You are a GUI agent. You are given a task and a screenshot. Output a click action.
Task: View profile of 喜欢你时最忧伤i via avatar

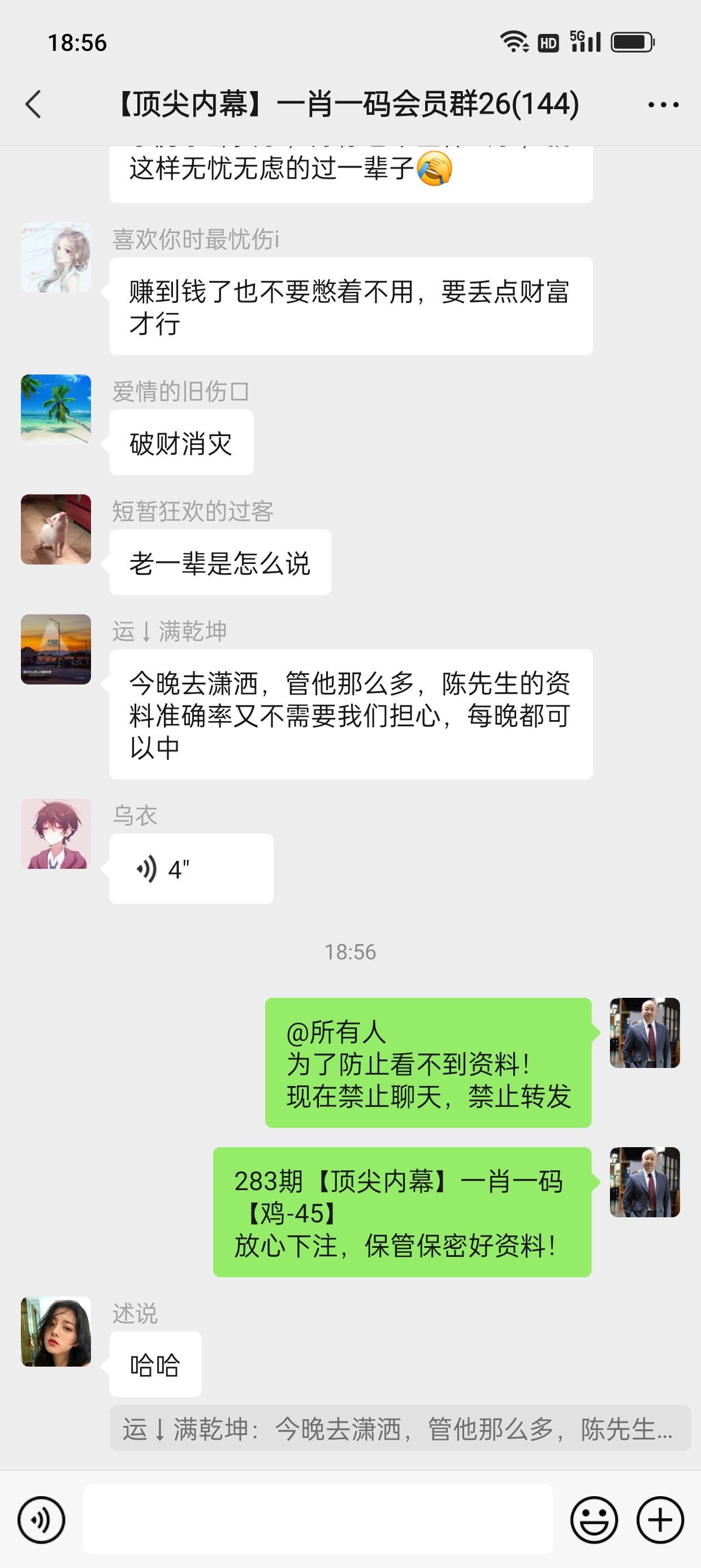[56, 257]
